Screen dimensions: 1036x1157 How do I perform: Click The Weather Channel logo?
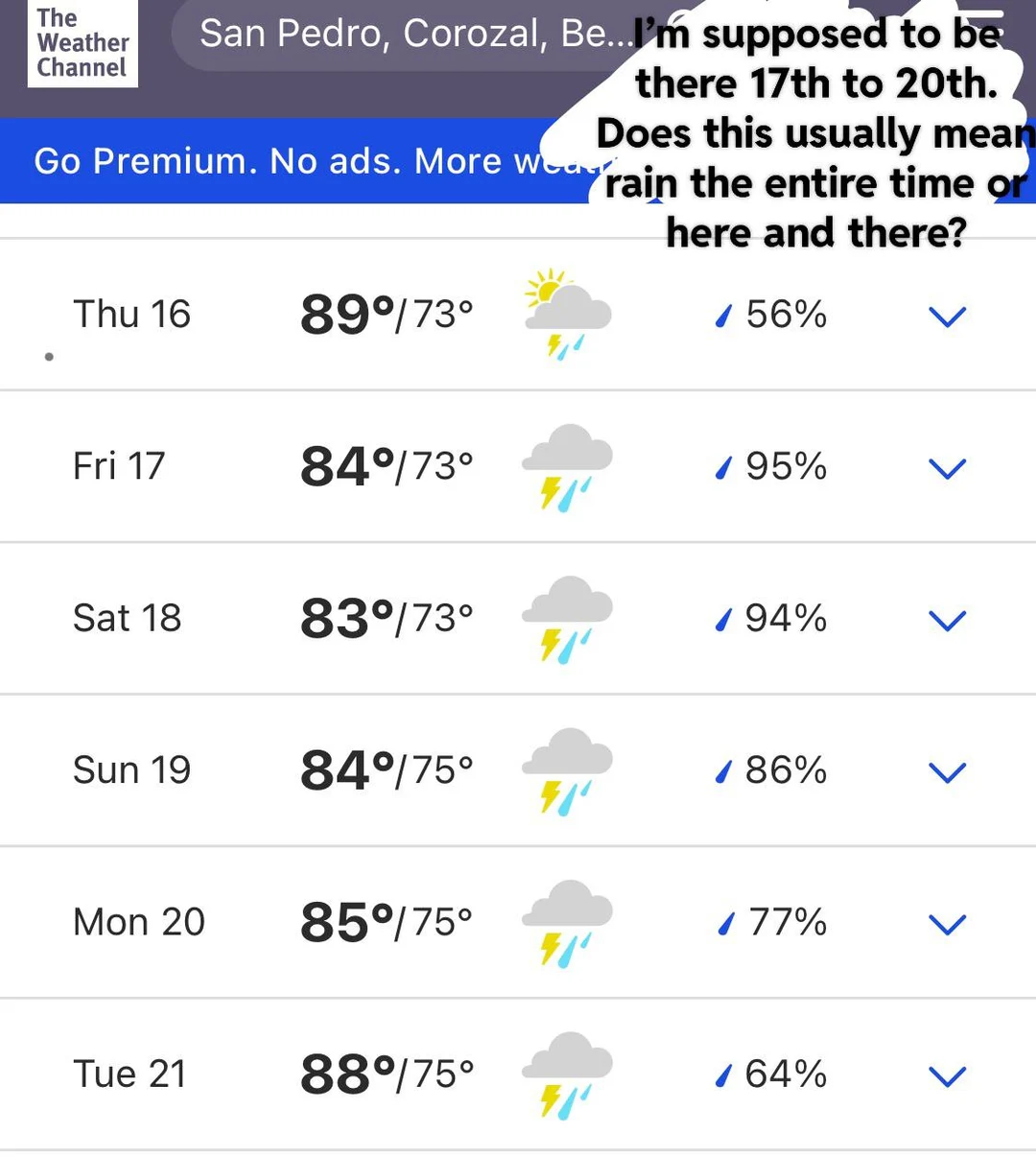pyautogui.click(x=82, y=43)
